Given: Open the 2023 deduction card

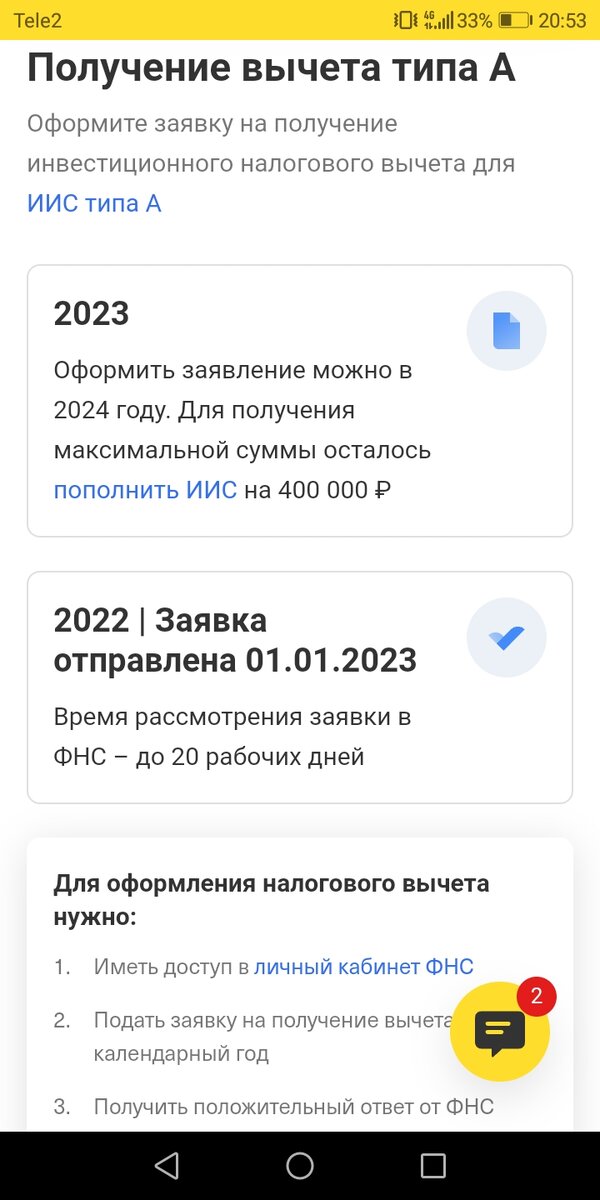Looking at the screenshot, I should pyautogui.click(x=300, y=401).
